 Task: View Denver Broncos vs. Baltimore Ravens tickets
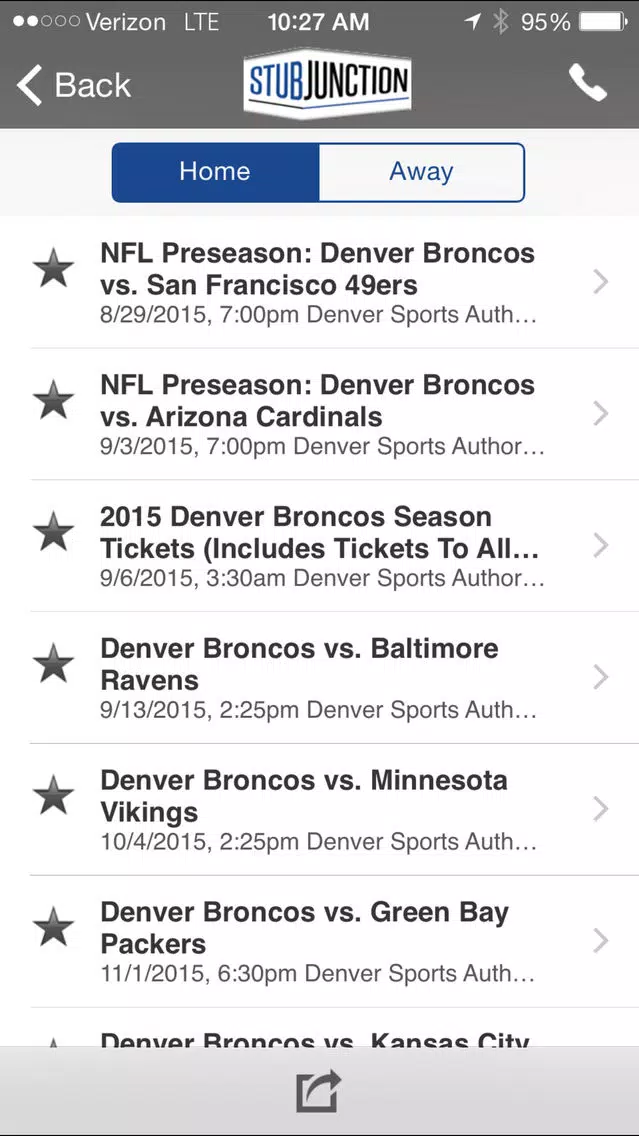[x=320, y=677]
